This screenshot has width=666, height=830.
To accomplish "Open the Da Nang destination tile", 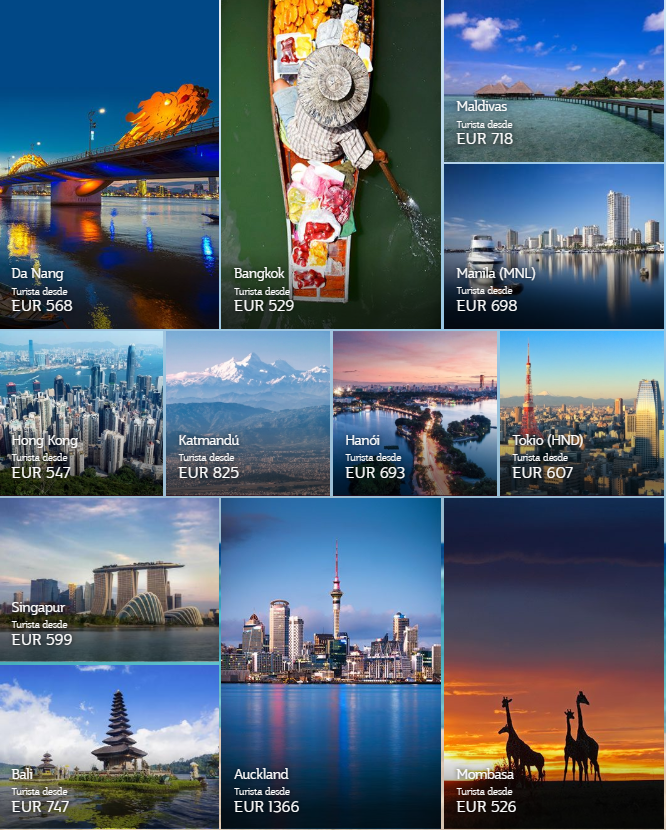I will click(109, 165).
